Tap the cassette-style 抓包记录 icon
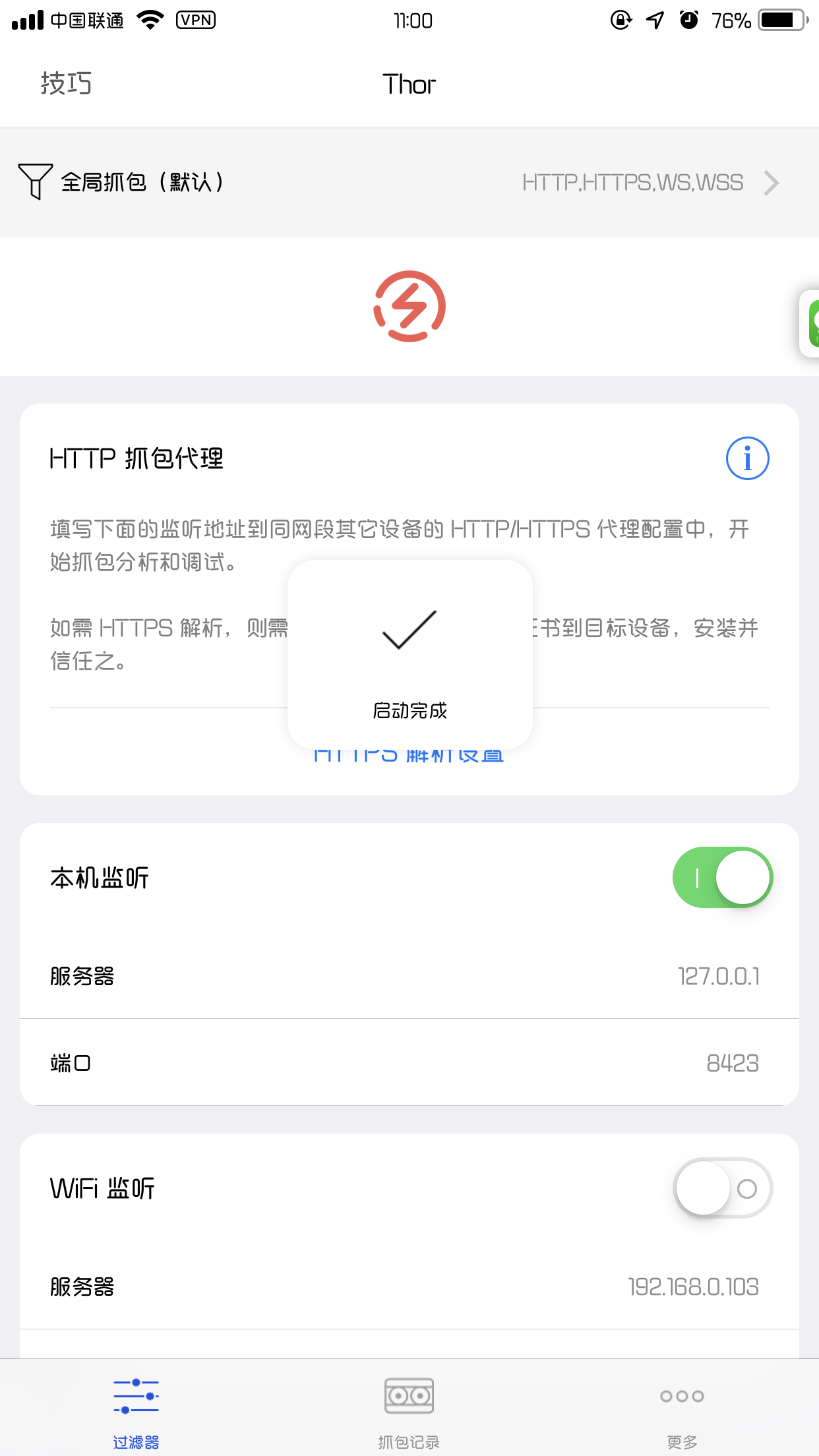This screenshot has height=1456, width=819. tap(409, 1394)
